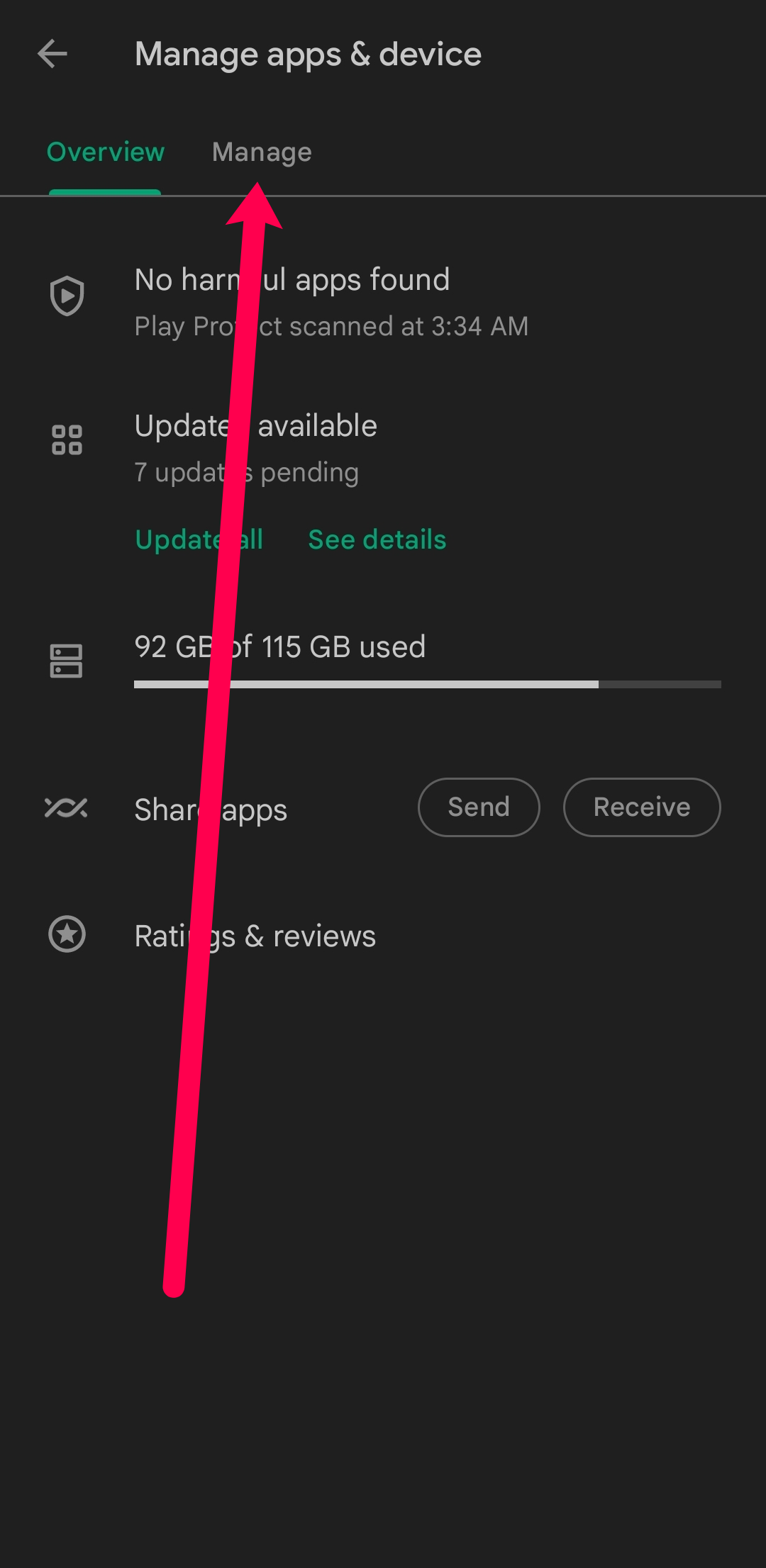Screen dimensions: 766x1568
Task: Open Play Protect scan status
Action: 331,303
